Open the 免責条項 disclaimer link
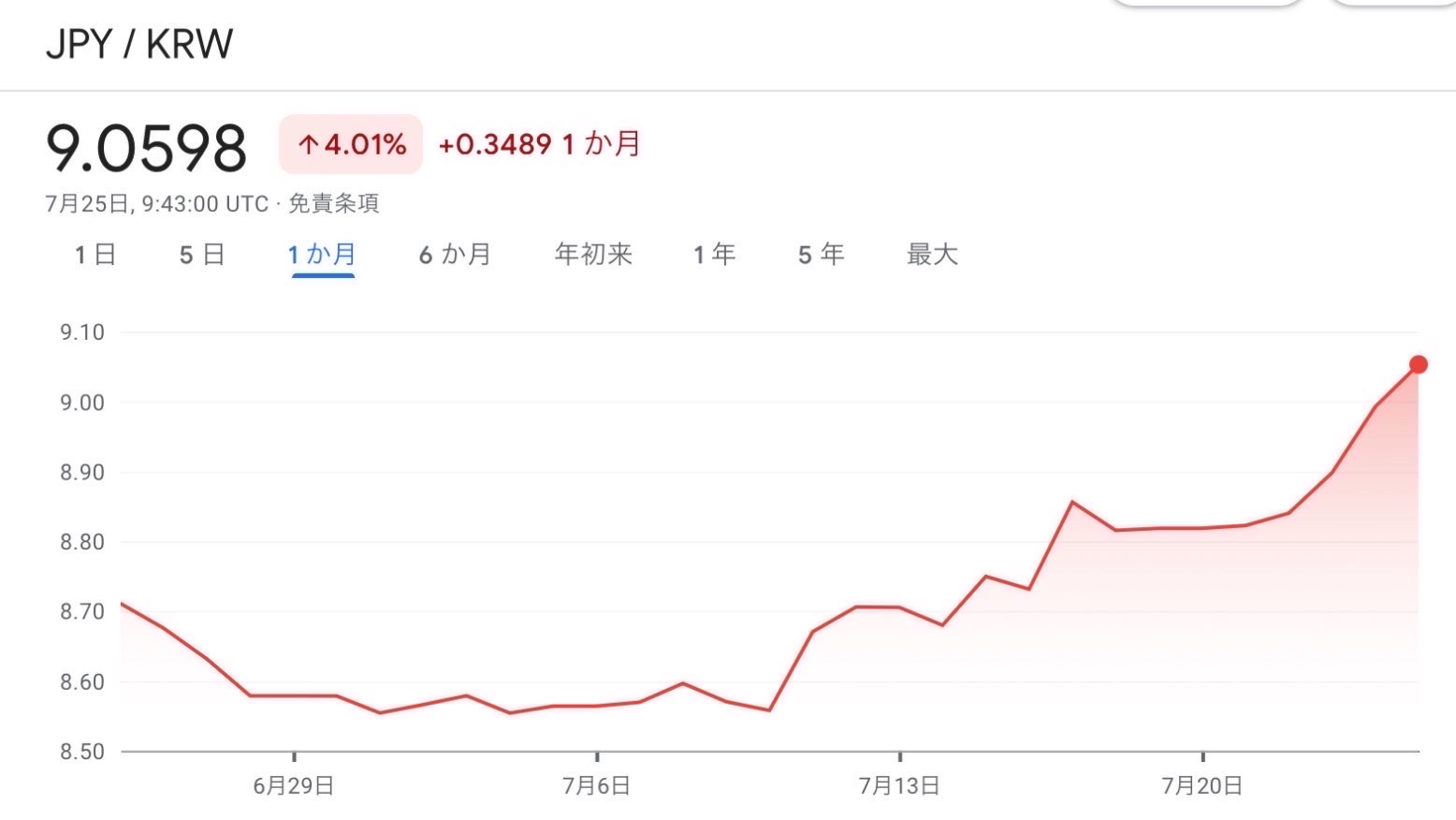 pyautogui.click(x=333, y=204)
